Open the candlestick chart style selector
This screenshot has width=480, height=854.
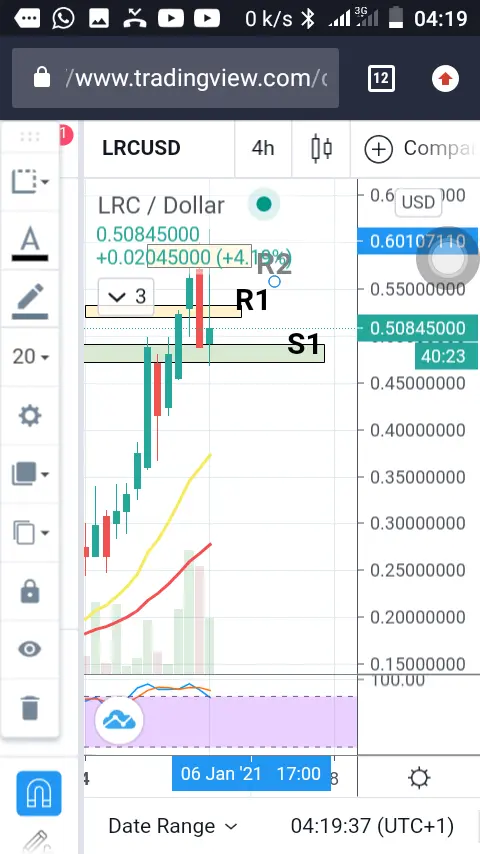pyautogui.click(x=321, y=148)
